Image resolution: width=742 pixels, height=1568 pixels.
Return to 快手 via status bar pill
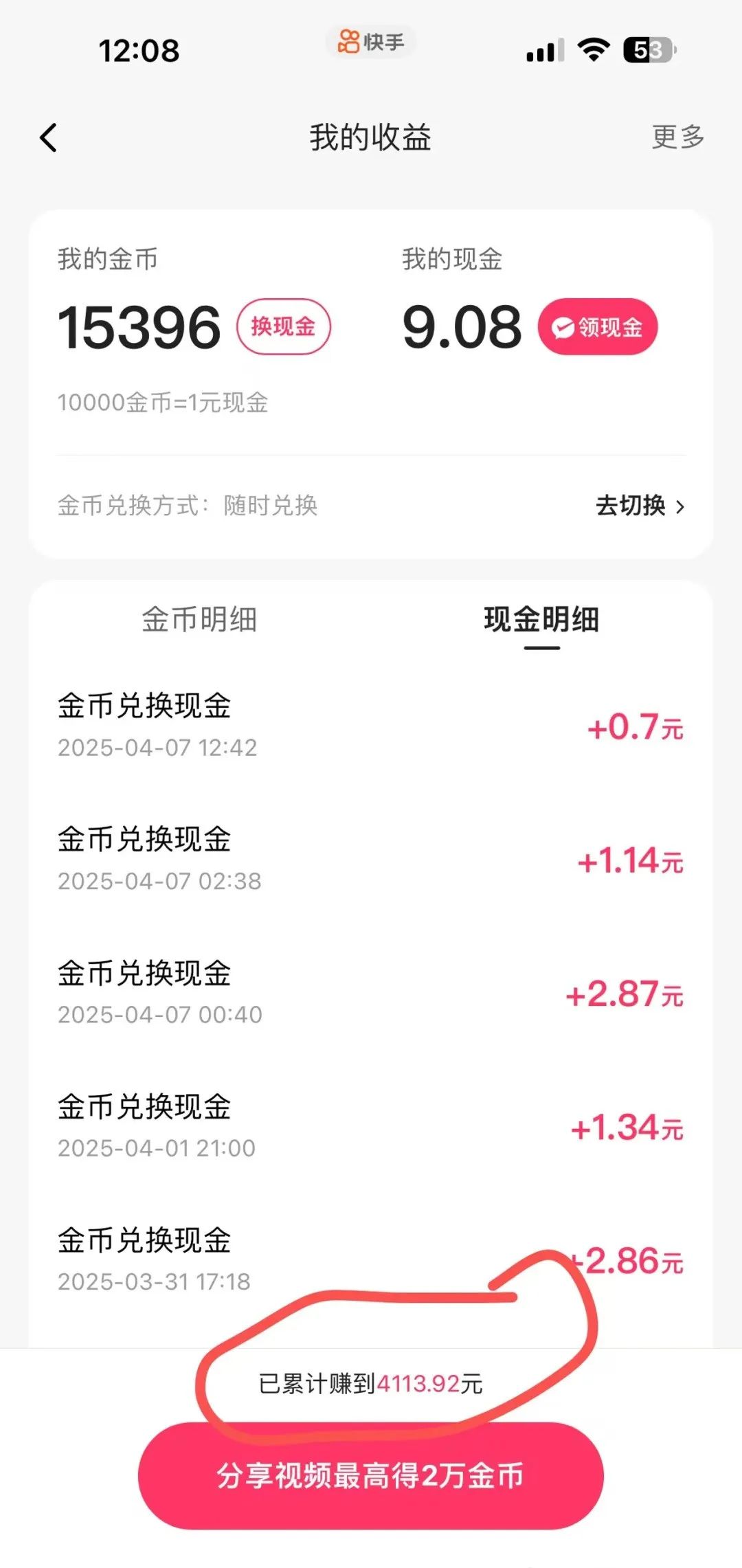(x=370, y=42)
